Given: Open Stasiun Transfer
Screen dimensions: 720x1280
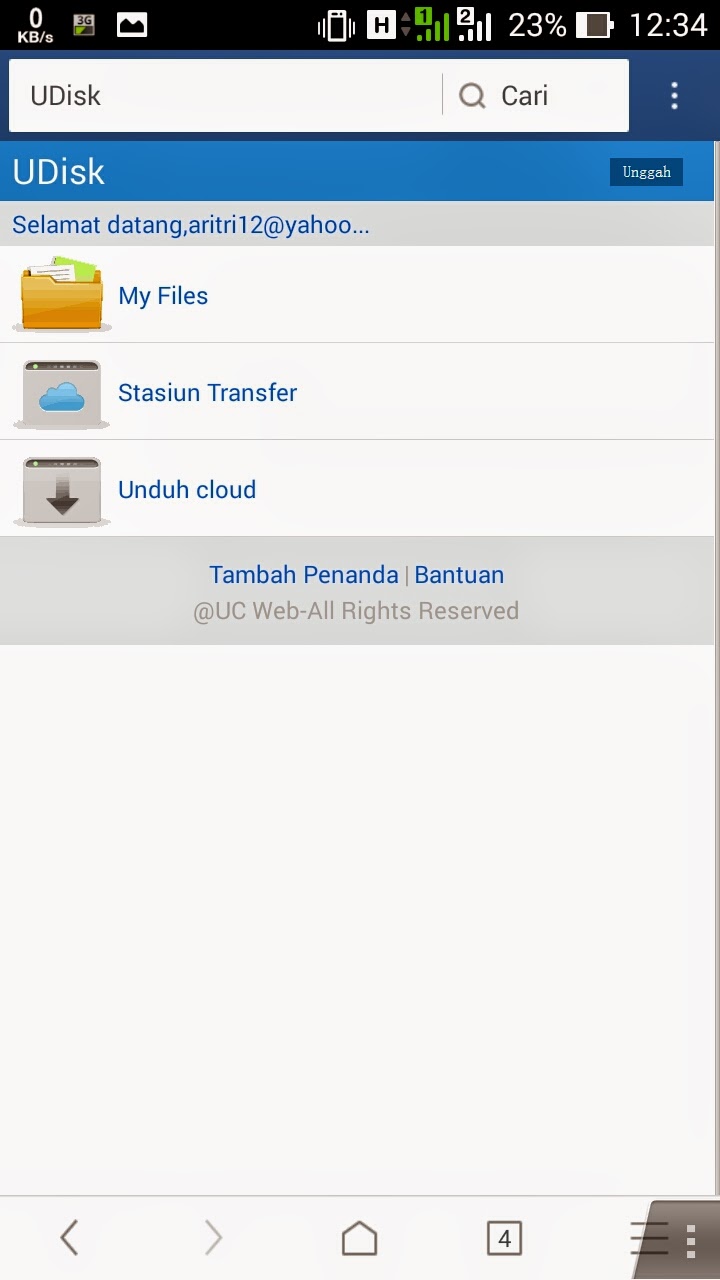Looking at the screenshot, I should click(207, 393).
